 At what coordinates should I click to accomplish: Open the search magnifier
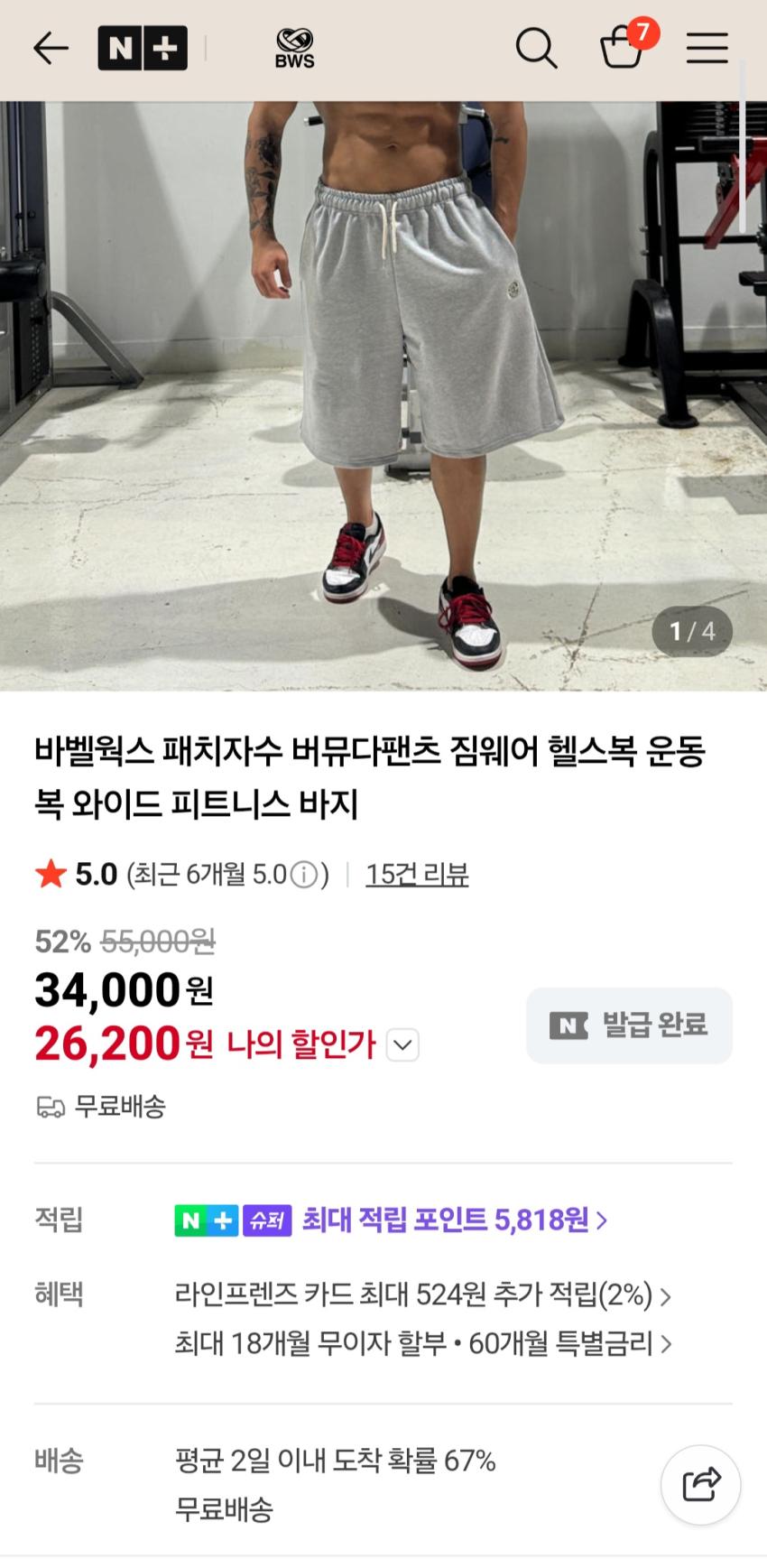tap(536, 49)
